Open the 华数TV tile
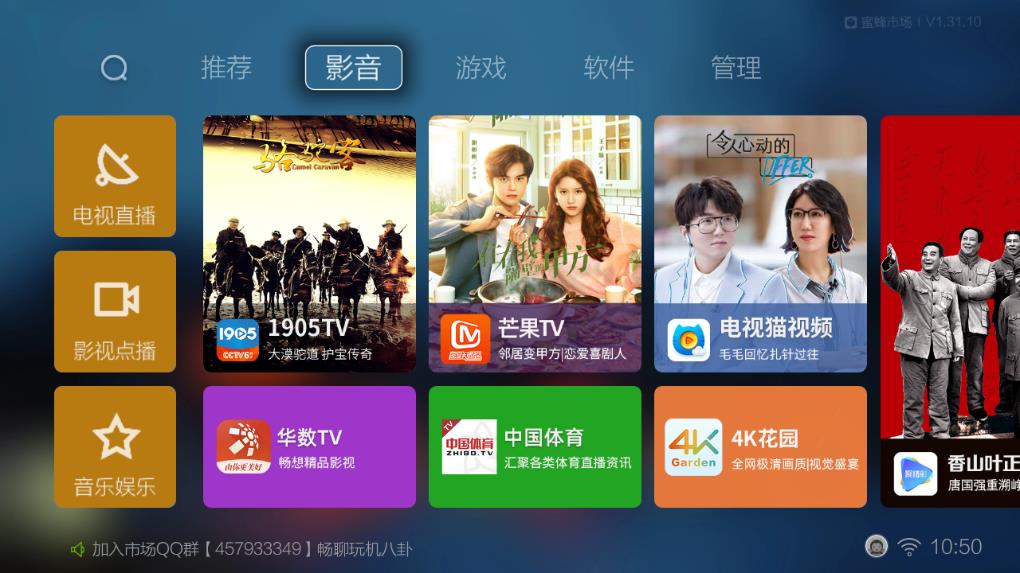The width and height of the screenshot is (1020, 573). (x=309, y=447)
